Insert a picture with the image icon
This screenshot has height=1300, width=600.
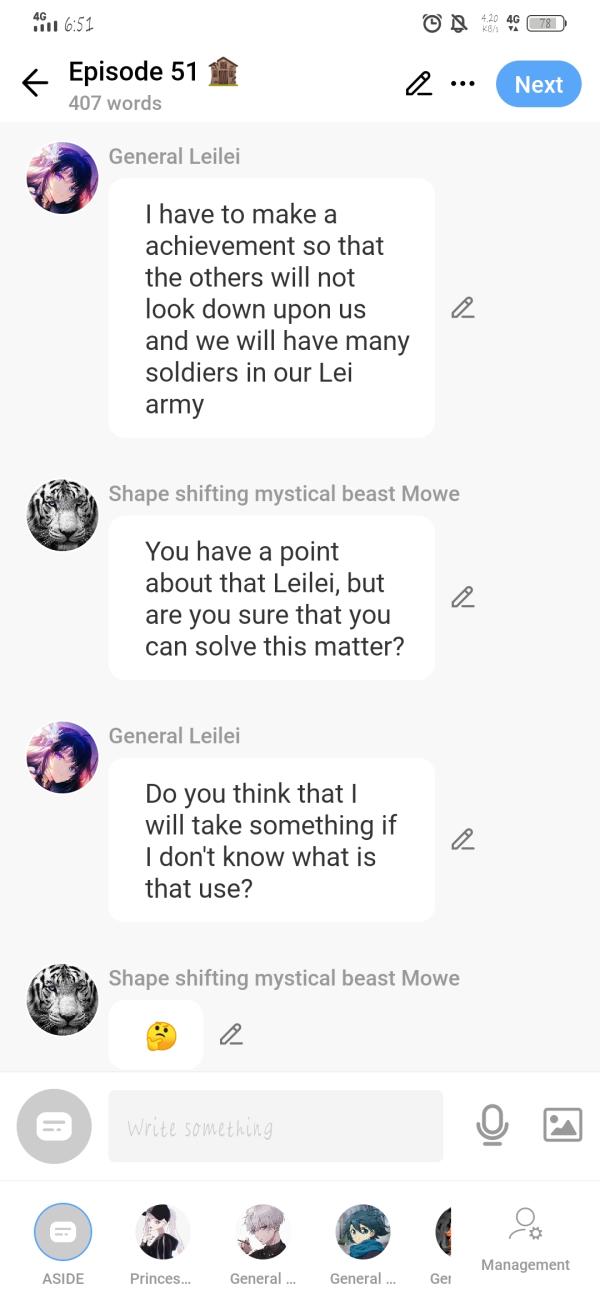(562, 1126)
